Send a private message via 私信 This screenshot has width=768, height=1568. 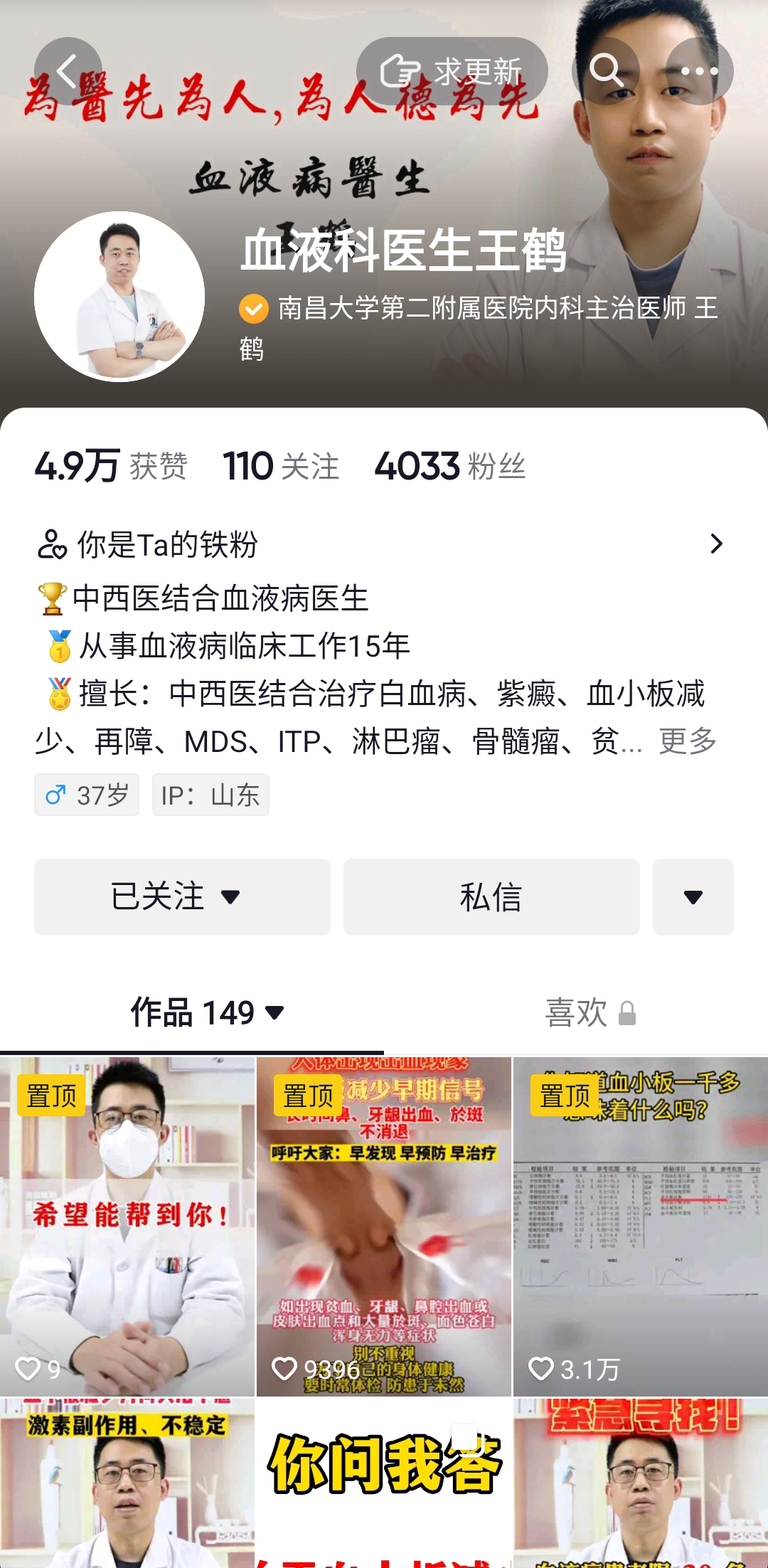pyautogui.click(x=491, y=896)
